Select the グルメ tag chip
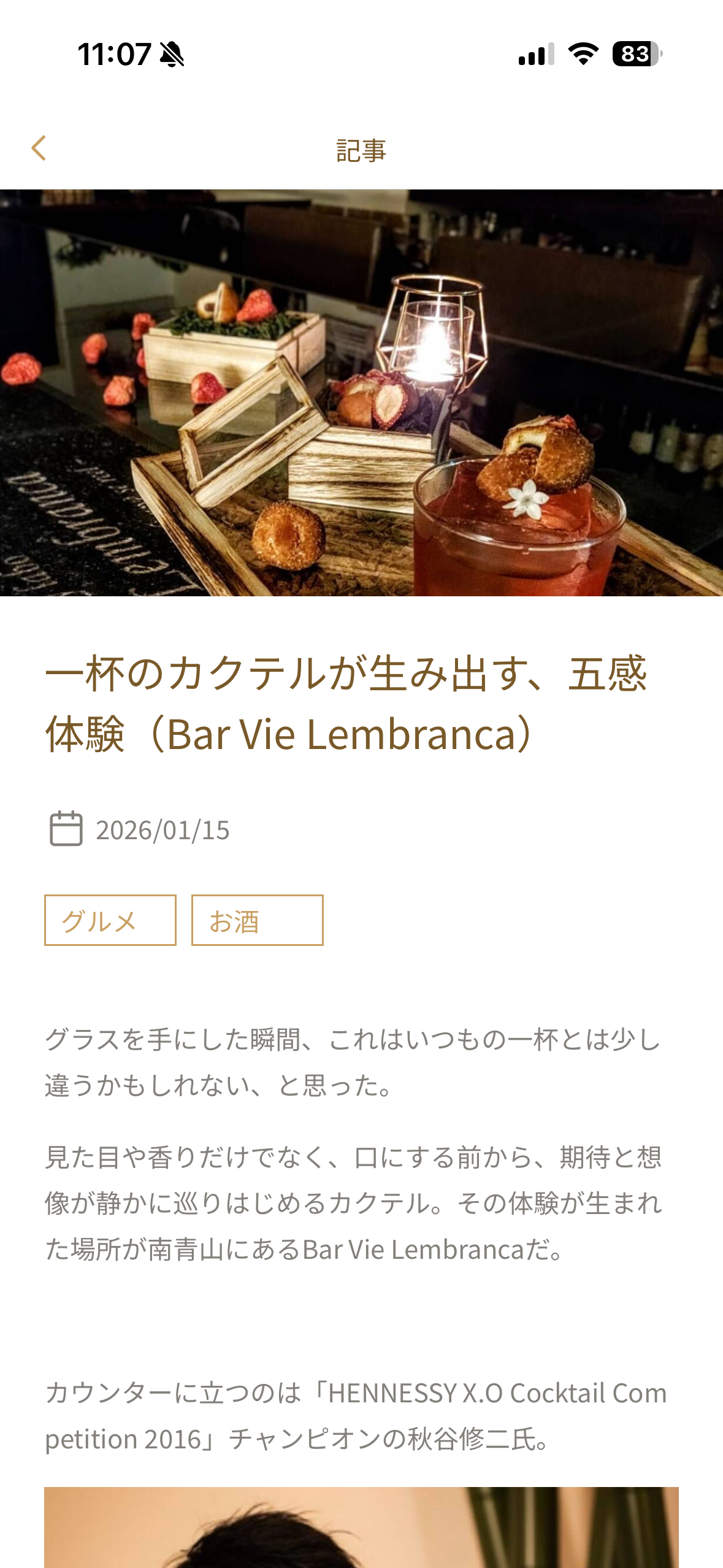 coord(110,920)
